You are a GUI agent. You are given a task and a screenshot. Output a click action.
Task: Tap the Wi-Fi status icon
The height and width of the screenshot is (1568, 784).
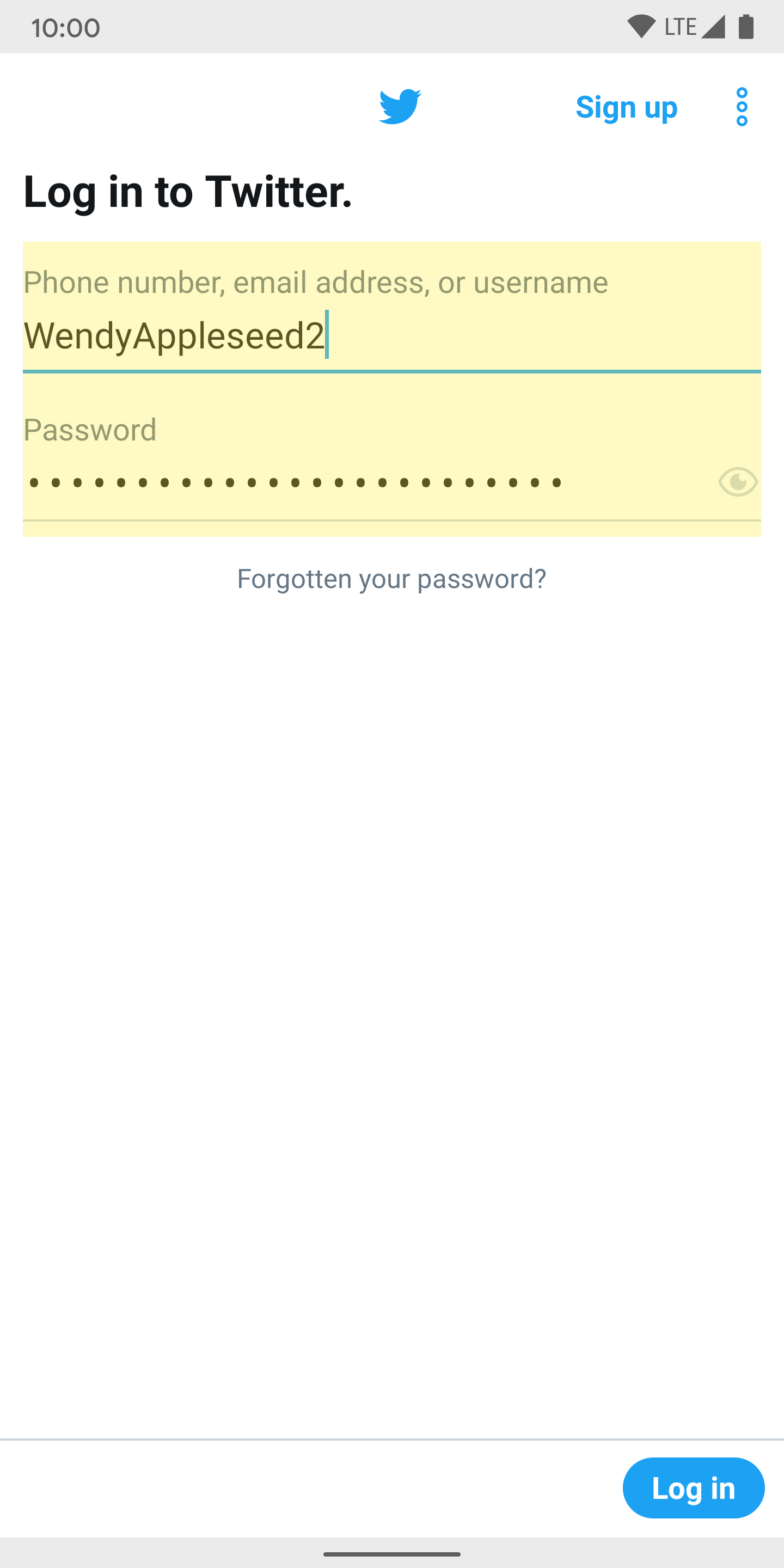tap(641, 26)
